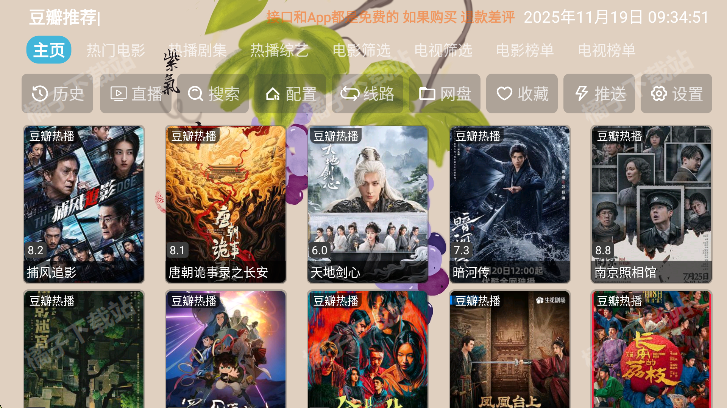Viewport: 727px width, 408px height.
Task: Open 设置 settings
Action: (676, 94)
